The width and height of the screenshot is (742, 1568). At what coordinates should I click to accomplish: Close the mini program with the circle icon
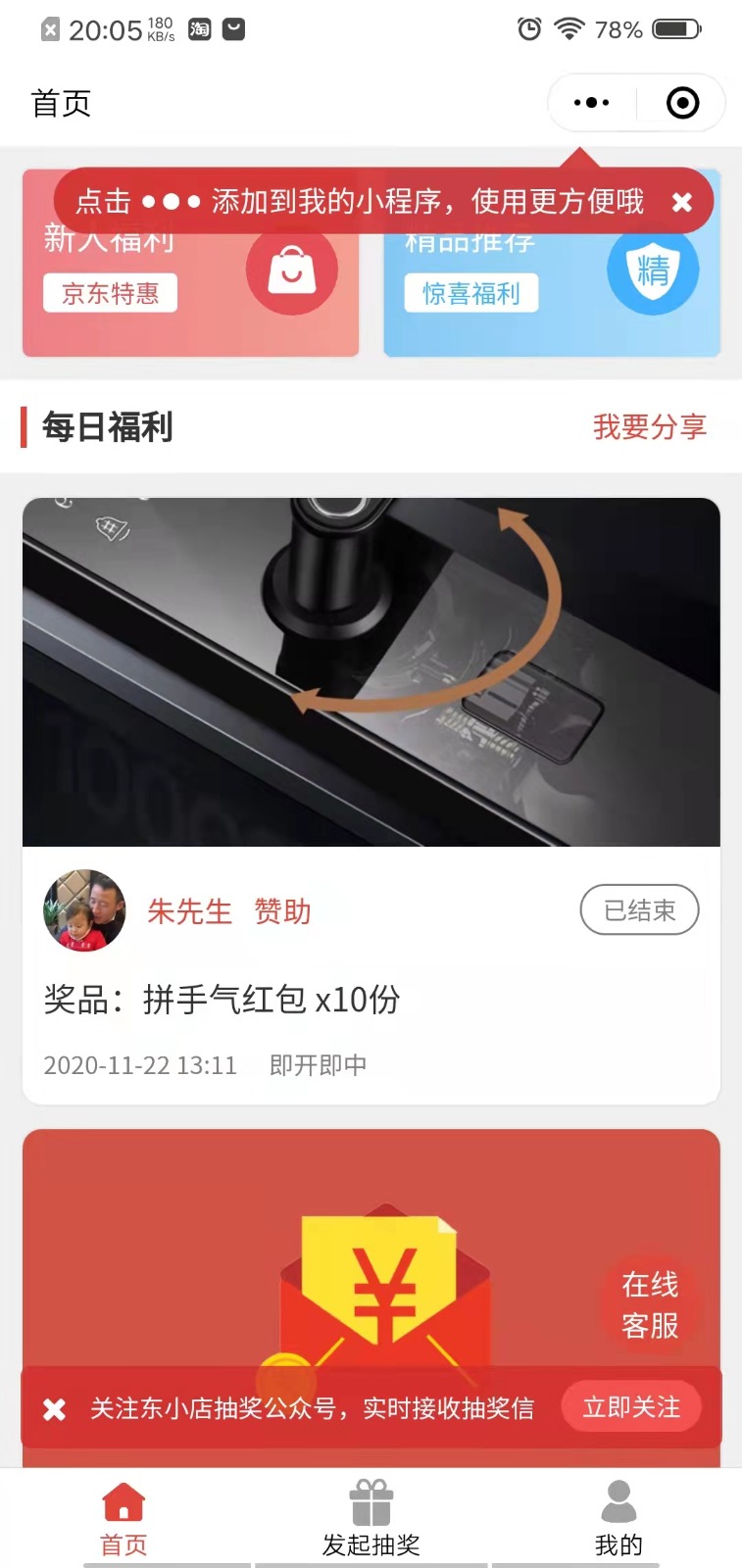tap(682, 103)
